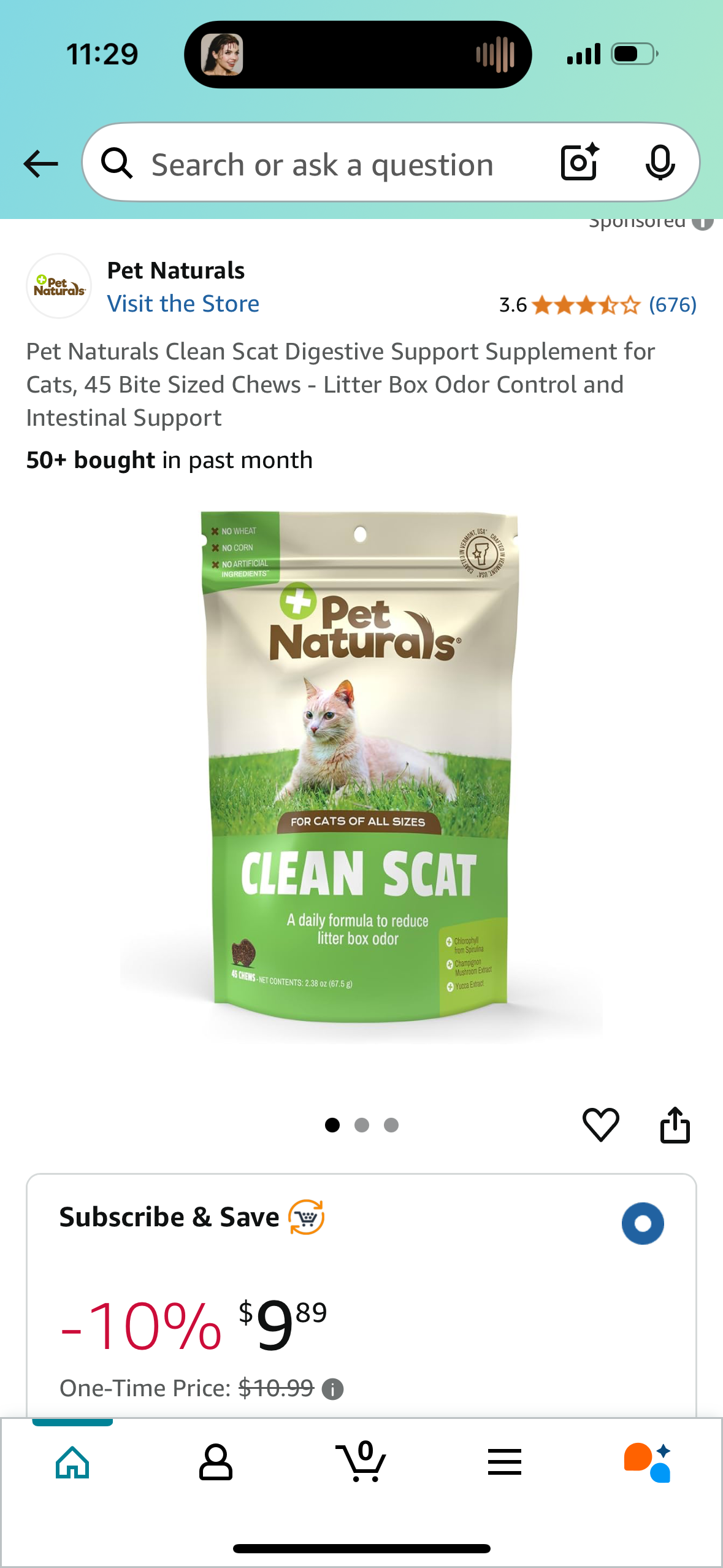Open camera lens search
The width and height of the screenshot is (723, 1568).
[579, 163]
